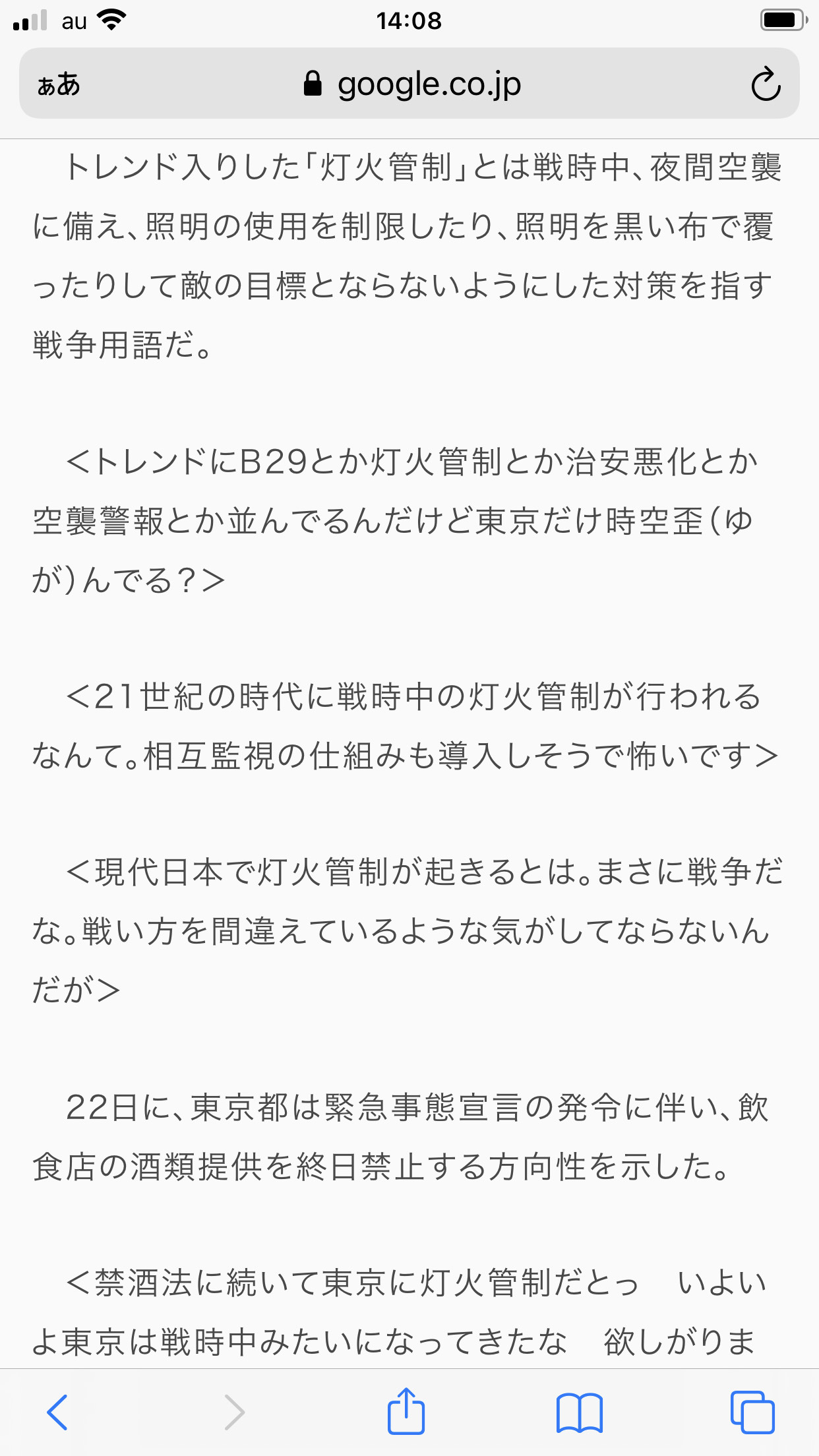Open the share sheet
This screenshot has height=1456, width=819.
pyautogui.click(x=406, y=1410)
